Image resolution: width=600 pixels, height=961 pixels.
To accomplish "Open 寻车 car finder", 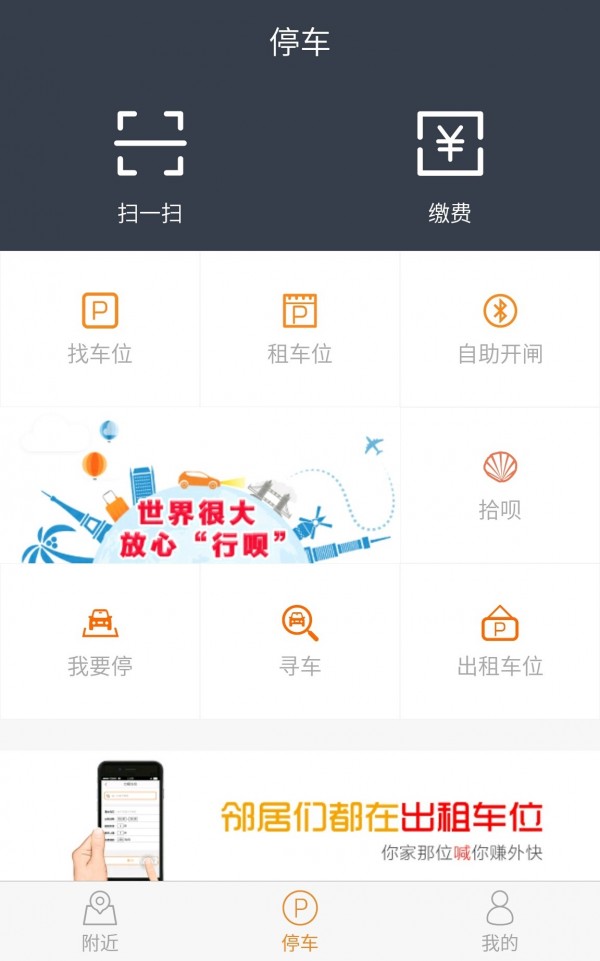I will [300, 641].
